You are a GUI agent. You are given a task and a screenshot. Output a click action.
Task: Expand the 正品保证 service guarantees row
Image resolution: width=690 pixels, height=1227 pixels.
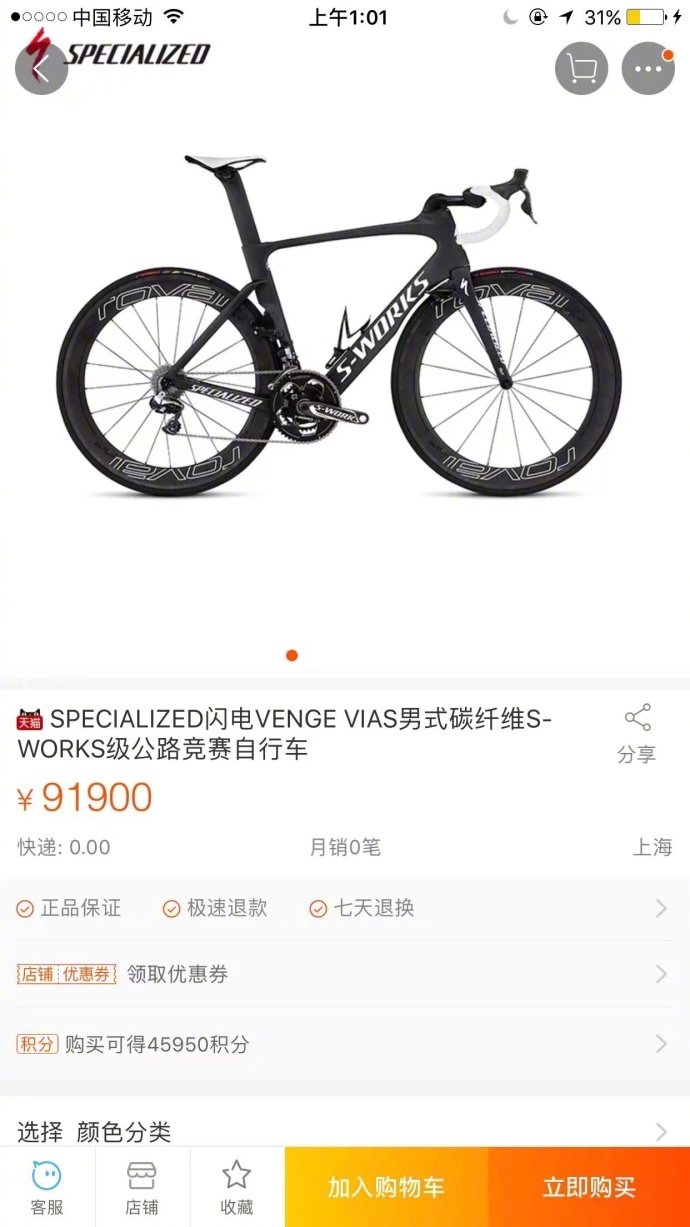(x=345, y=908)
